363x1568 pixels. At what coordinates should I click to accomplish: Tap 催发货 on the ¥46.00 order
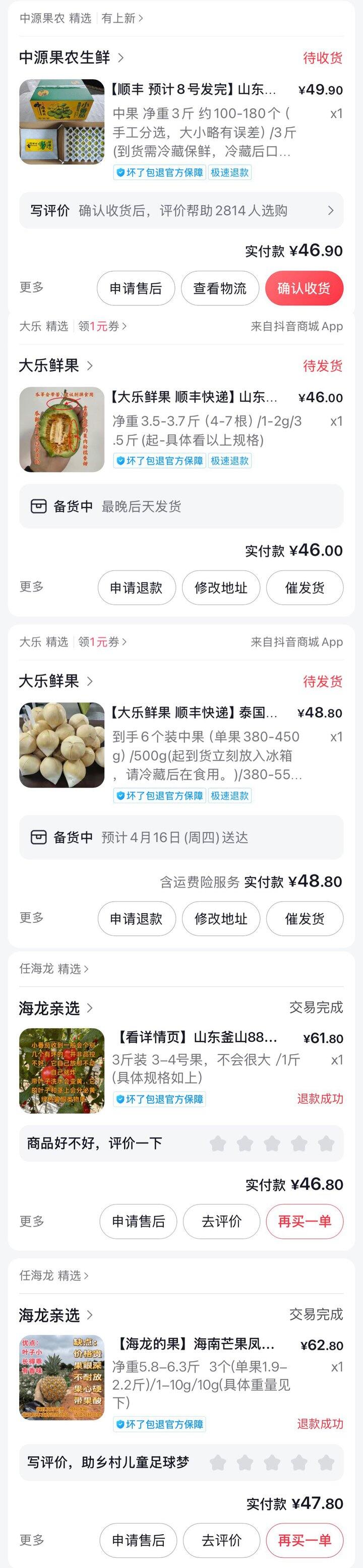coord(305,588)
